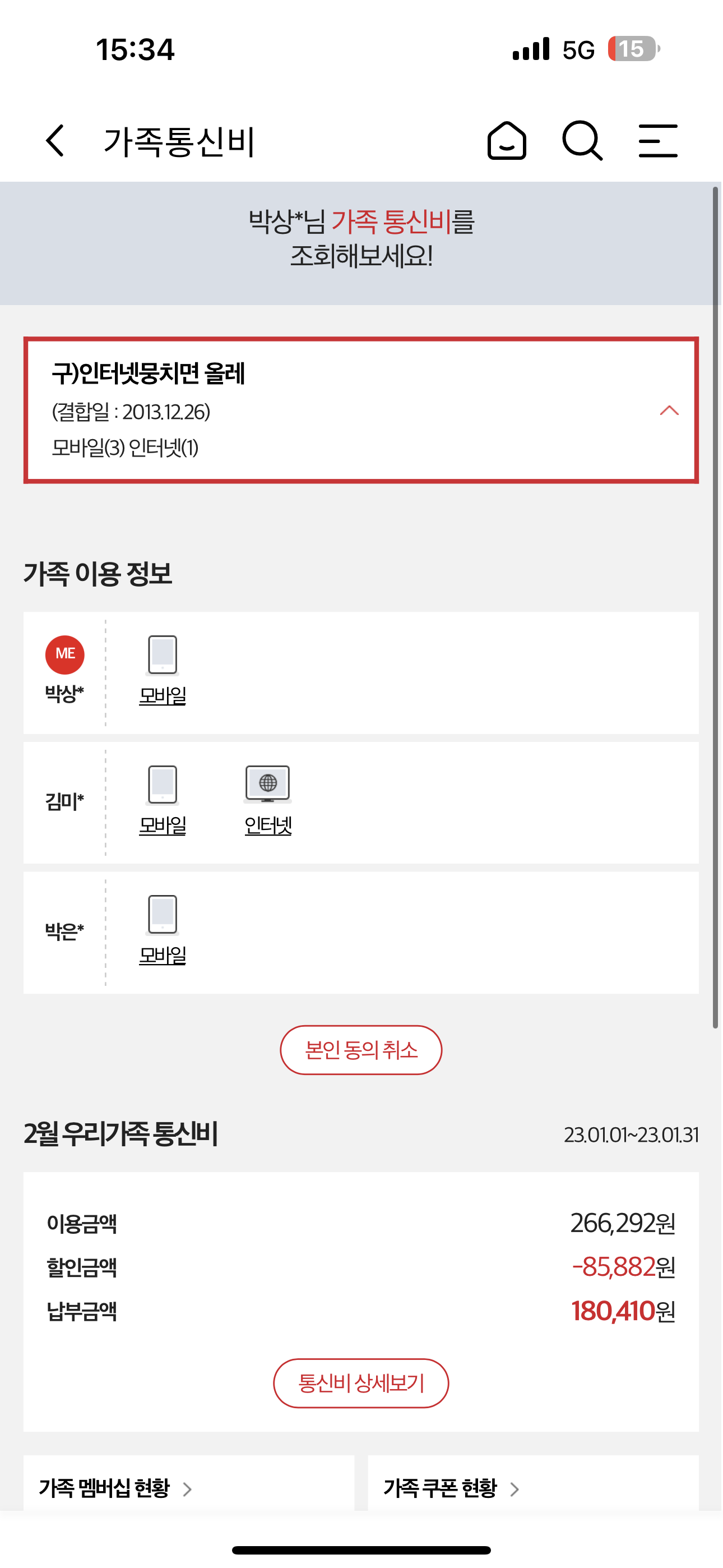View details via 통신비 상세보기
Screen dimensions: 723x1568
tap(361, 1383)
